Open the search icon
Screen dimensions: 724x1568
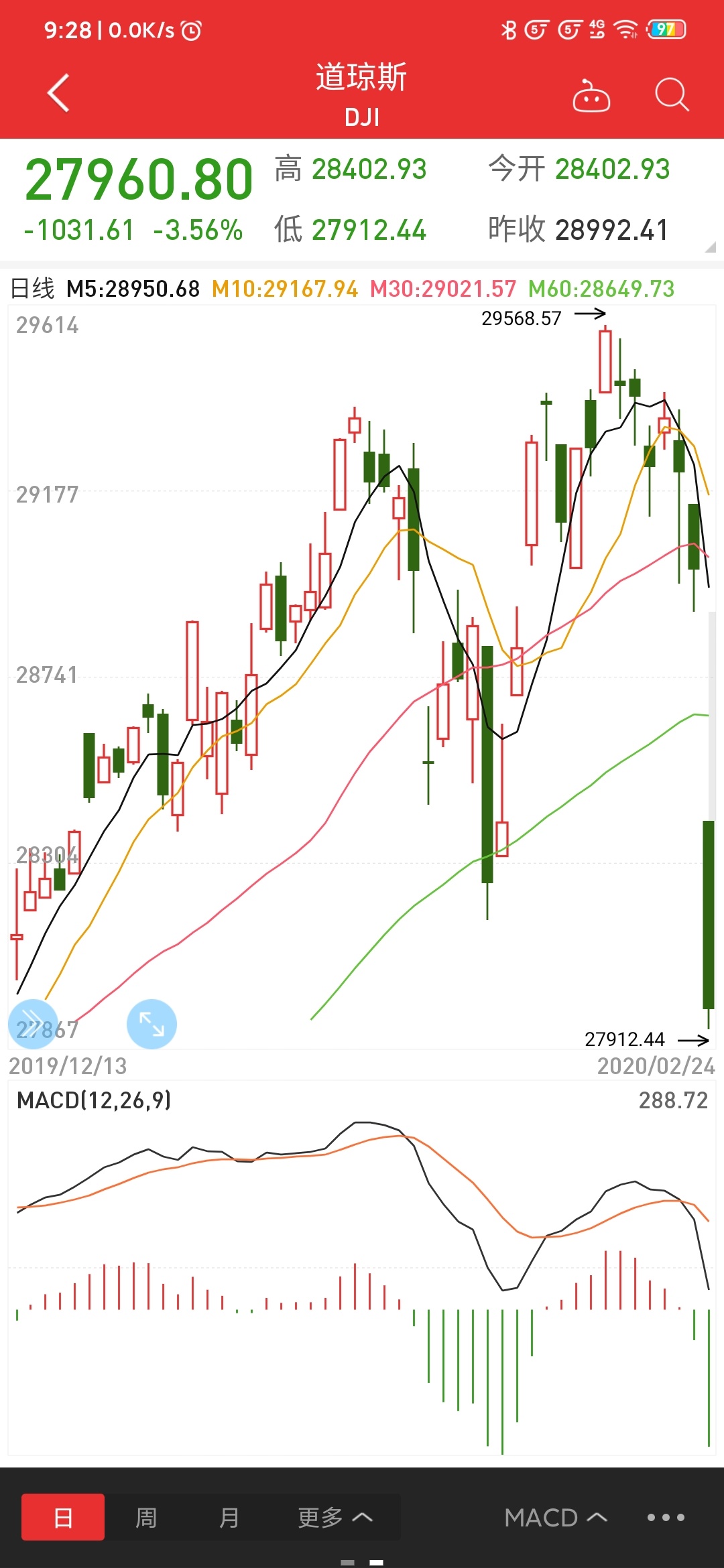click(x=671, y=94)
